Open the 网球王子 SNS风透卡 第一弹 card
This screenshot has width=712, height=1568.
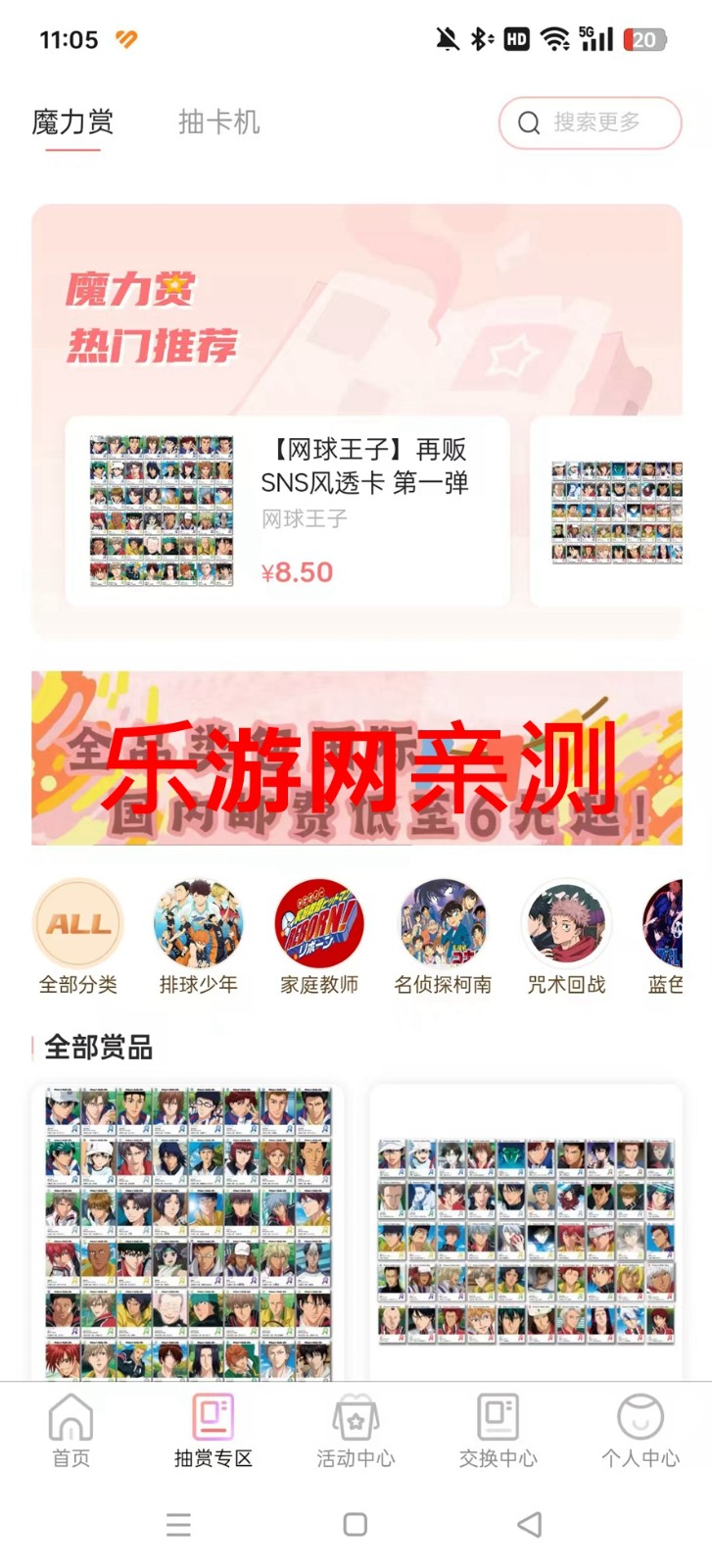(287, 511)
